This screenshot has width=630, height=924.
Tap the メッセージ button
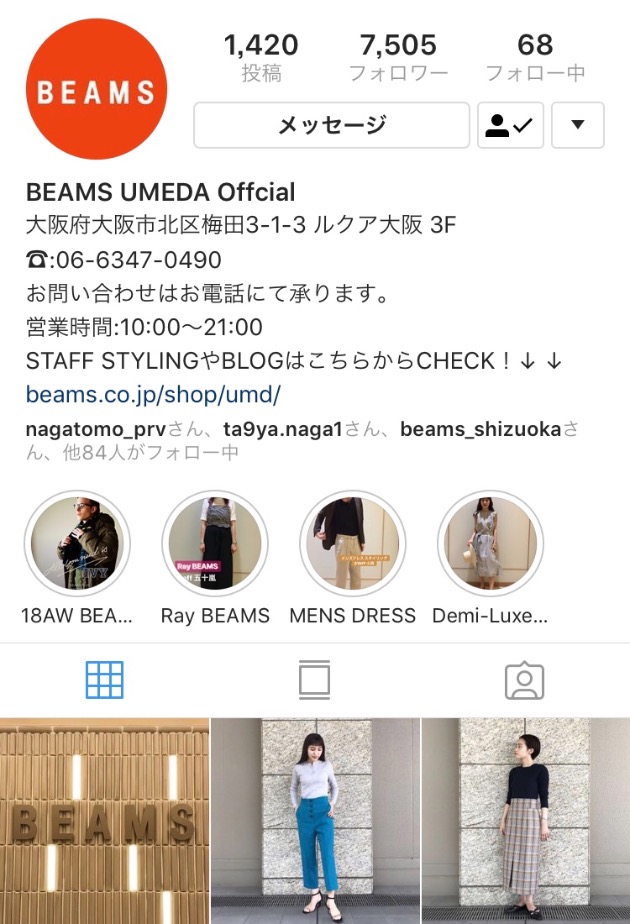click(x=331, y=125)
